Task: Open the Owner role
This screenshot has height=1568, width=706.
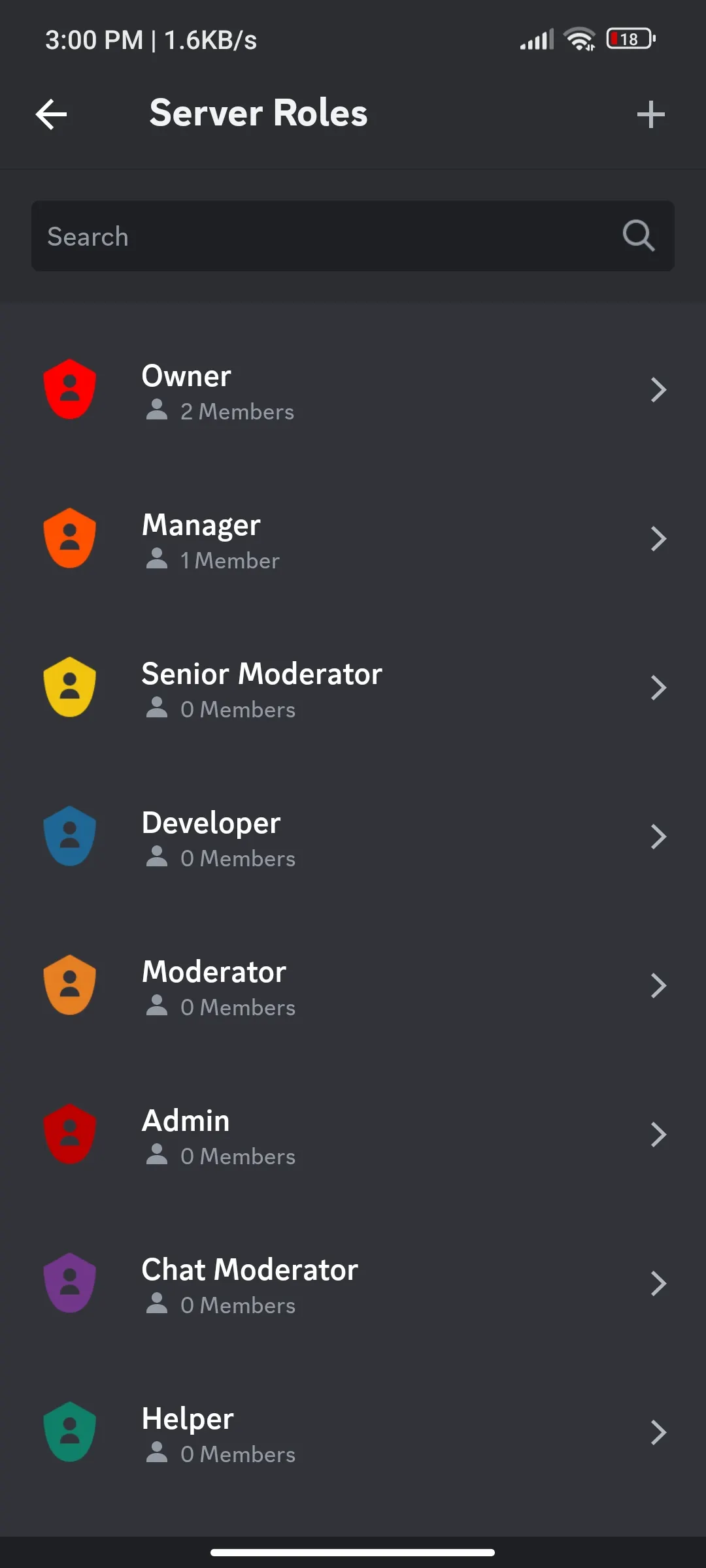Action: pos(353,391)
